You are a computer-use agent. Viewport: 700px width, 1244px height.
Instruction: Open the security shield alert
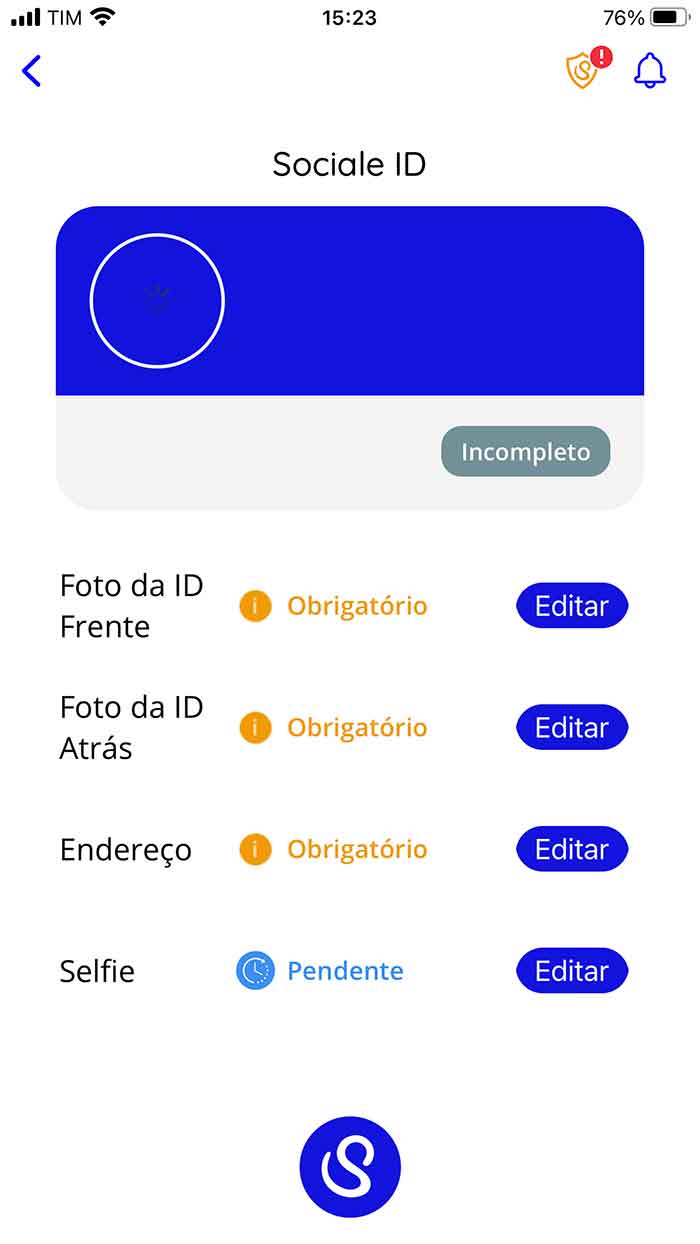[x=584, y=70]
